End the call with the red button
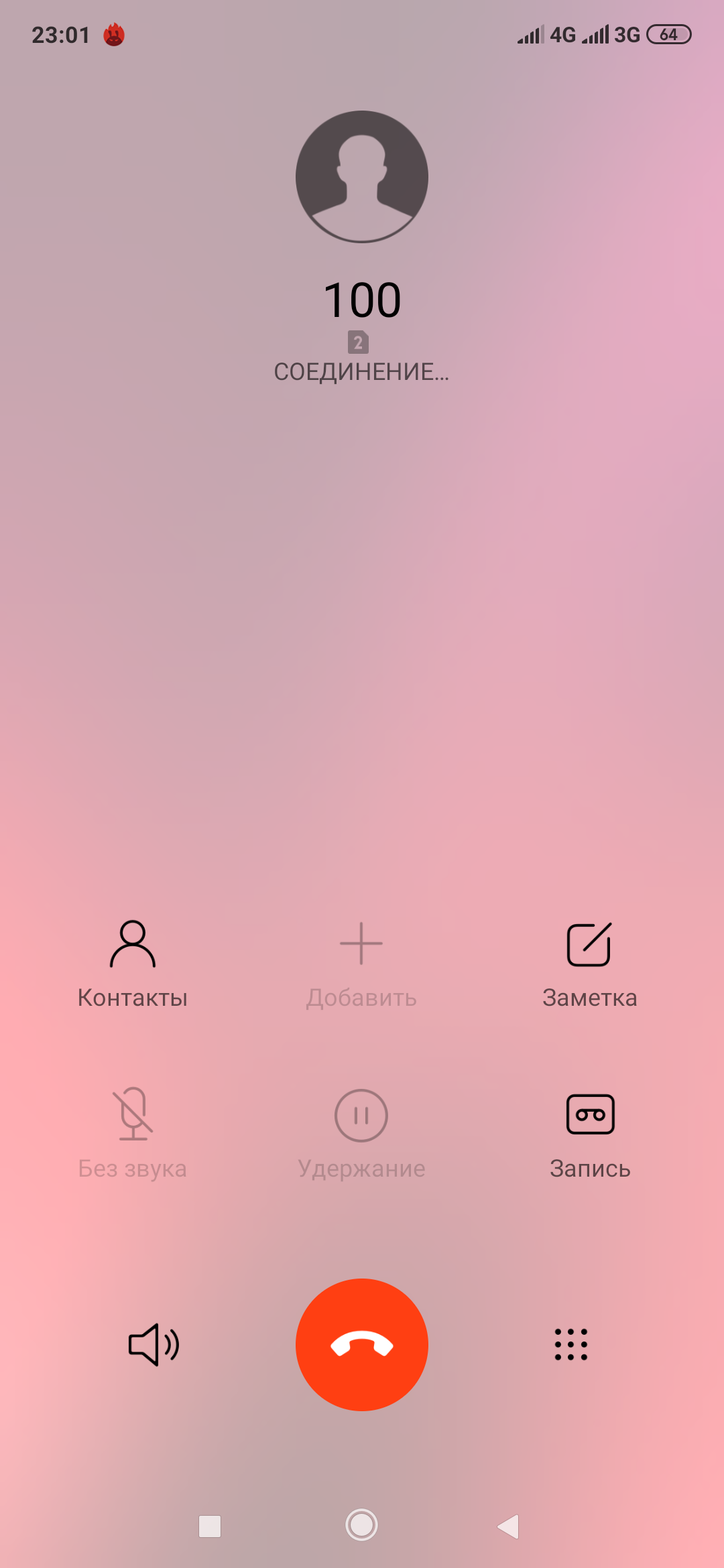The width and height of the screenshot is (724, 1568). click(x=362, y=1344)
